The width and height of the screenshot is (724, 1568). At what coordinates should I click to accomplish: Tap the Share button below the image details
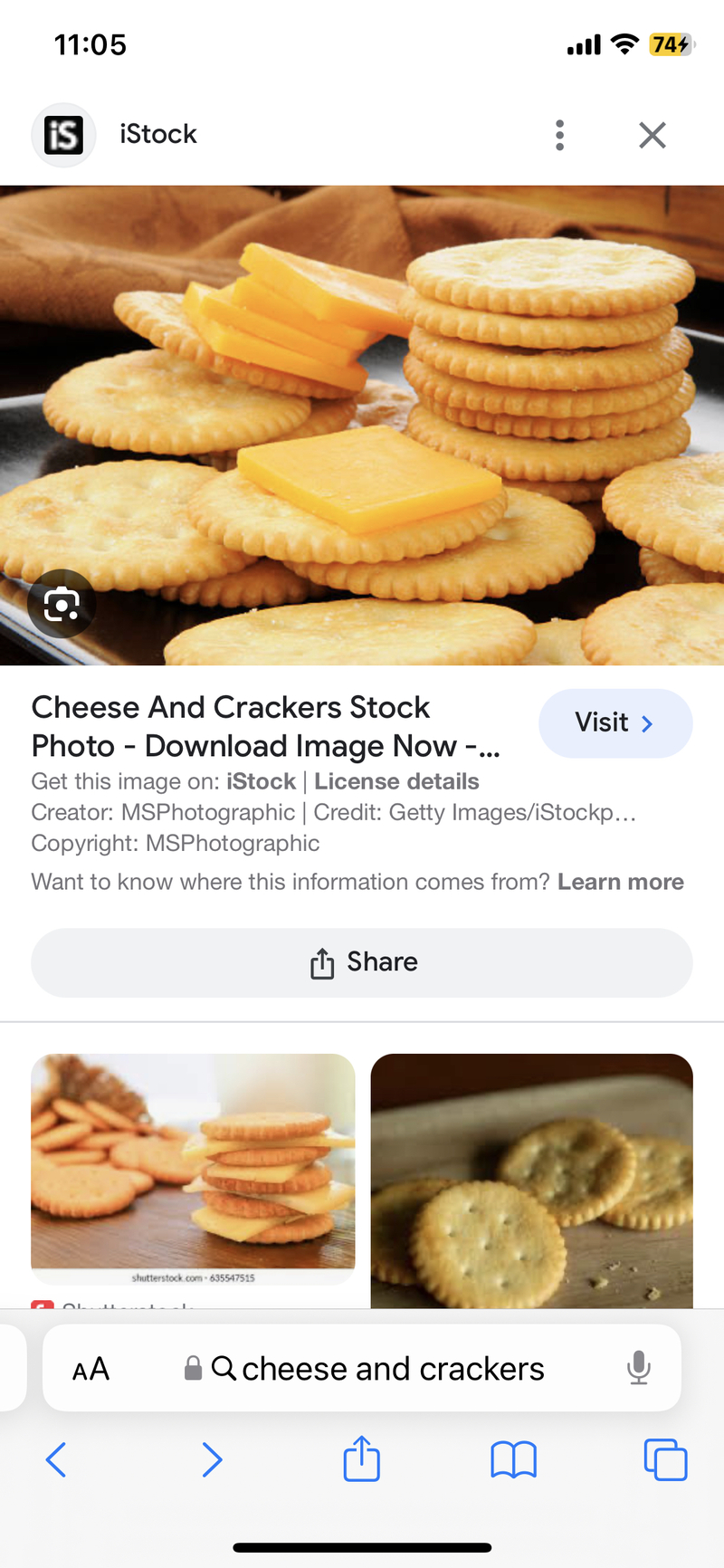tap(361, 962)
